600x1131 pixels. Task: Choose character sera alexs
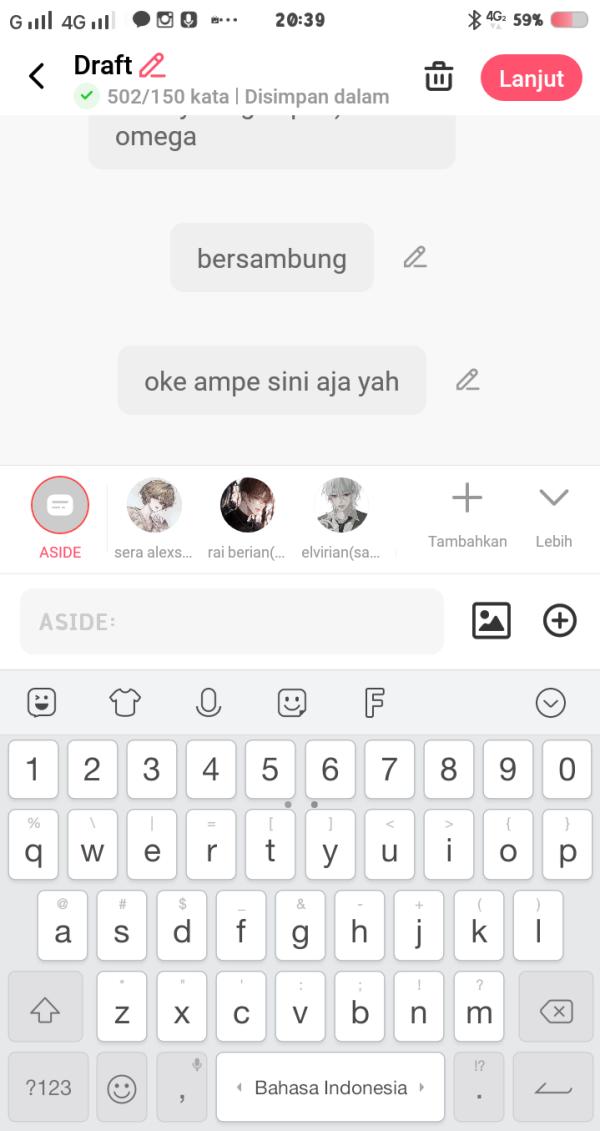tap(154, 506)
